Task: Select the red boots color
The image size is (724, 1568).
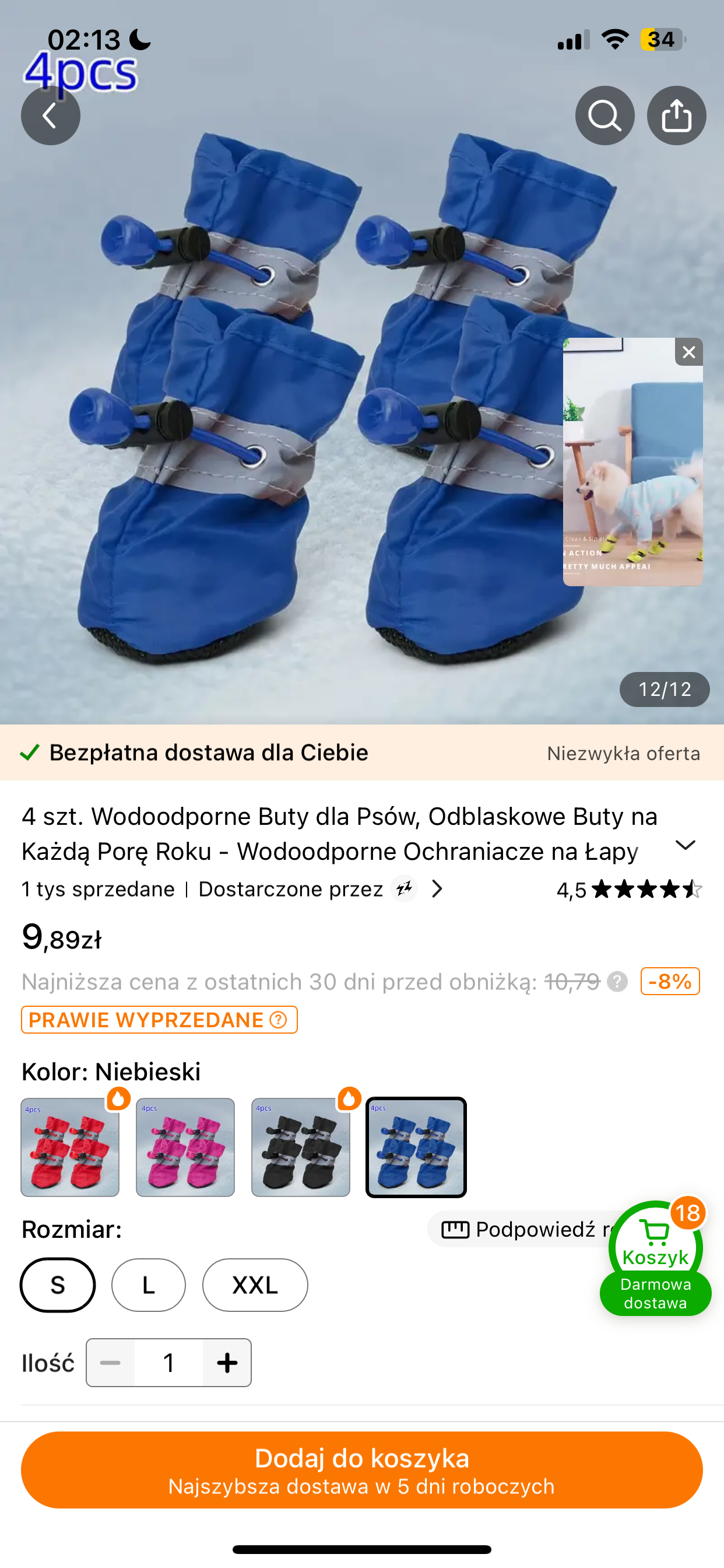Action: point(70,1147)
